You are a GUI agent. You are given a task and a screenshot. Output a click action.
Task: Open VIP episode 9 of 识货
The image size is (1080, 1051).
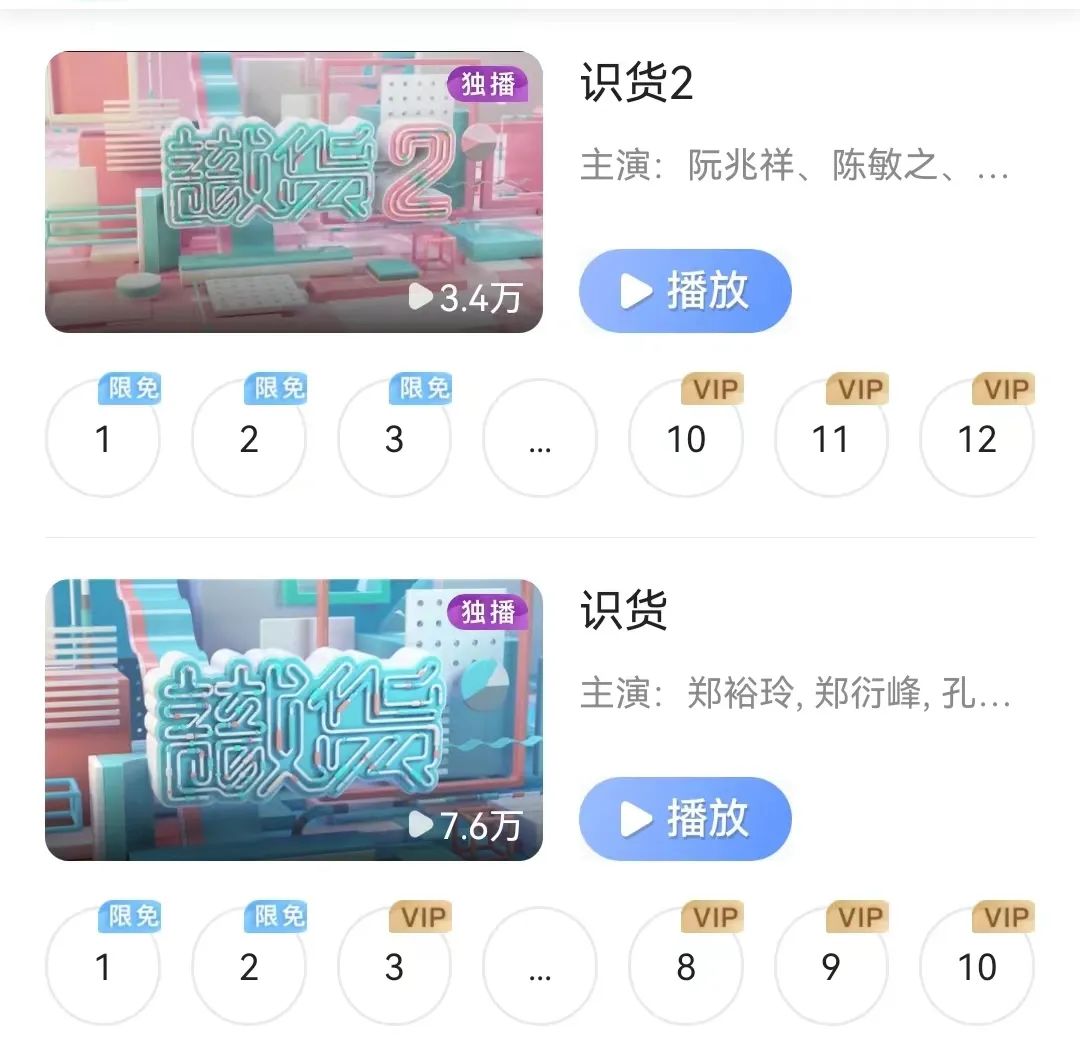831,966
